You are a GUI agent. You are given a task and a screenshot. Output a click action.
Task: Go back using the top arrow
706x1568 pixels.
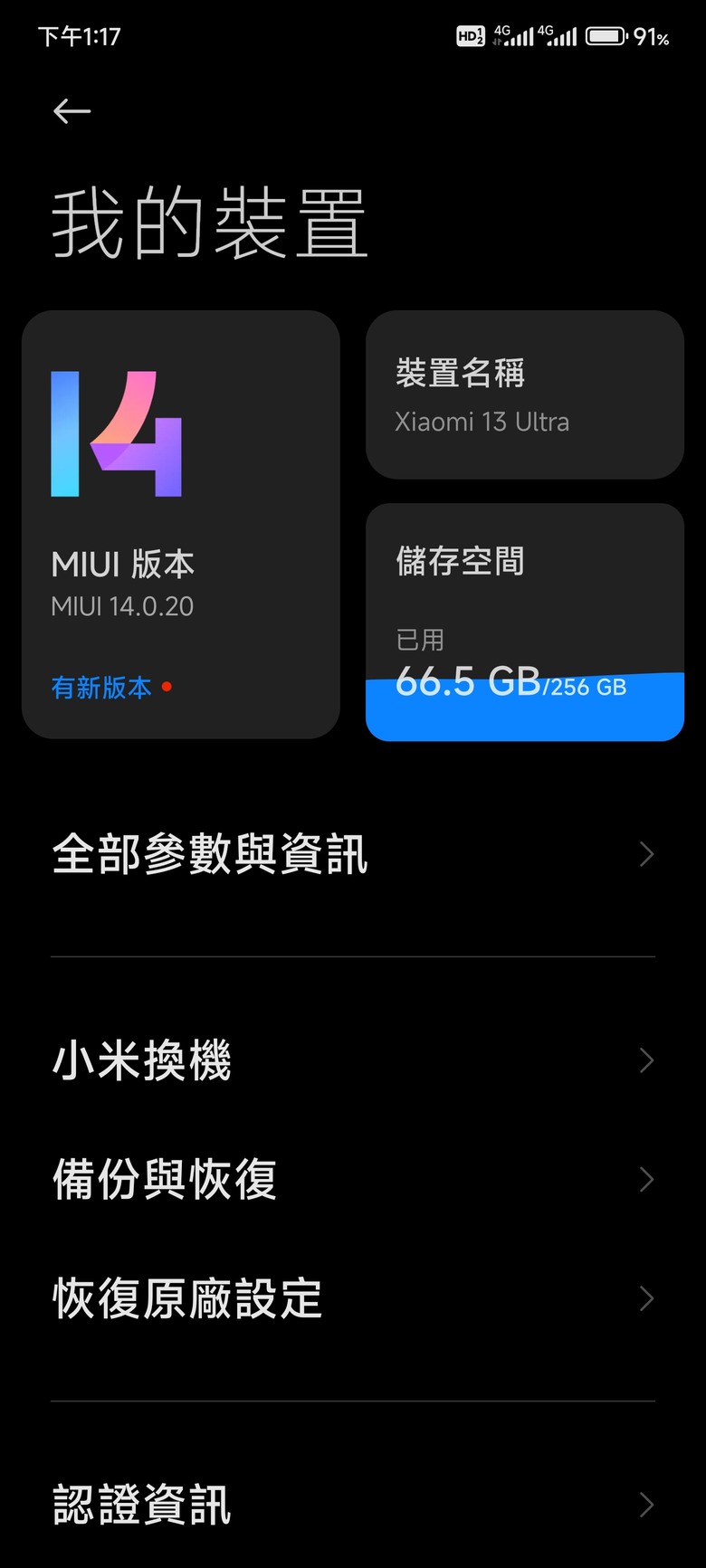[72, 111]
